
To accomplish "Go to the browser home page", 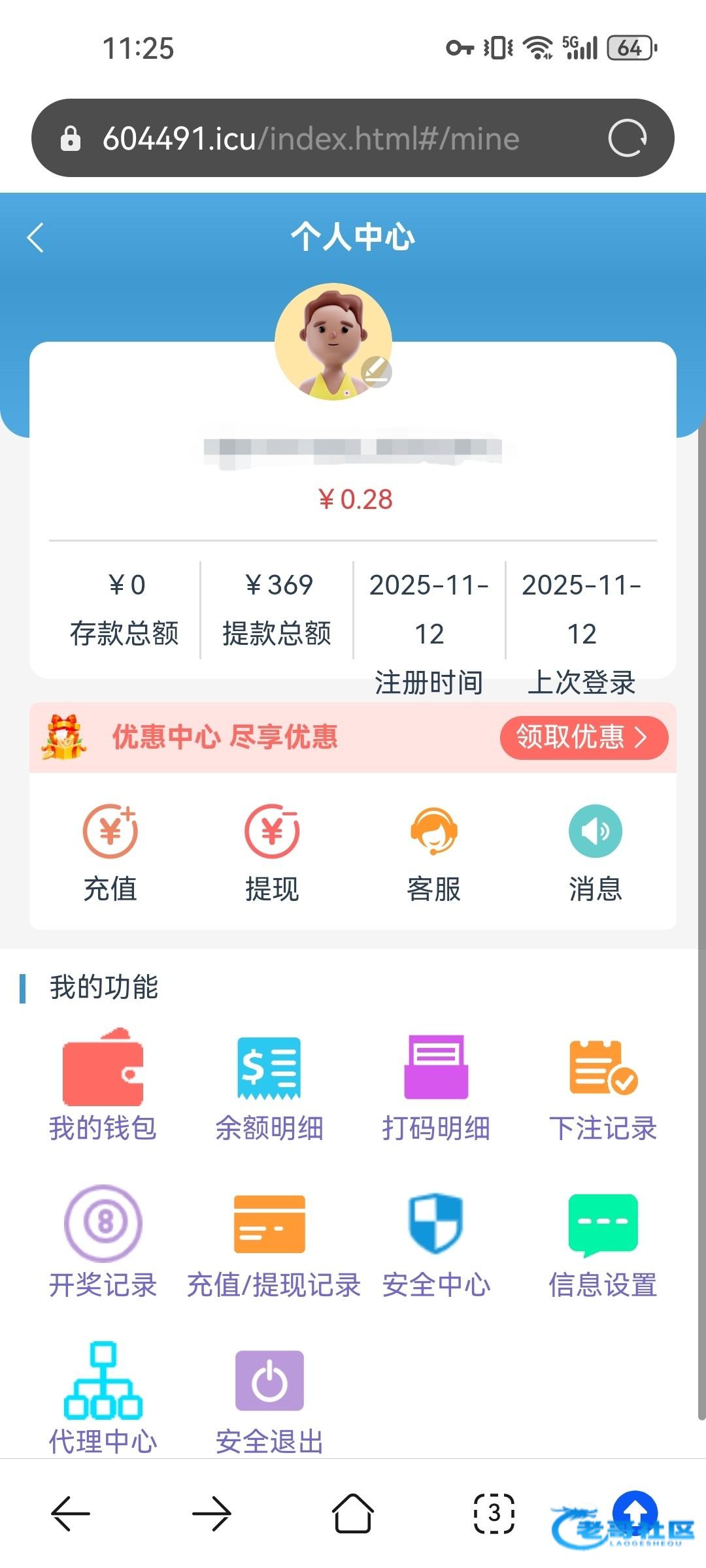I will [x=353, y=1513].
